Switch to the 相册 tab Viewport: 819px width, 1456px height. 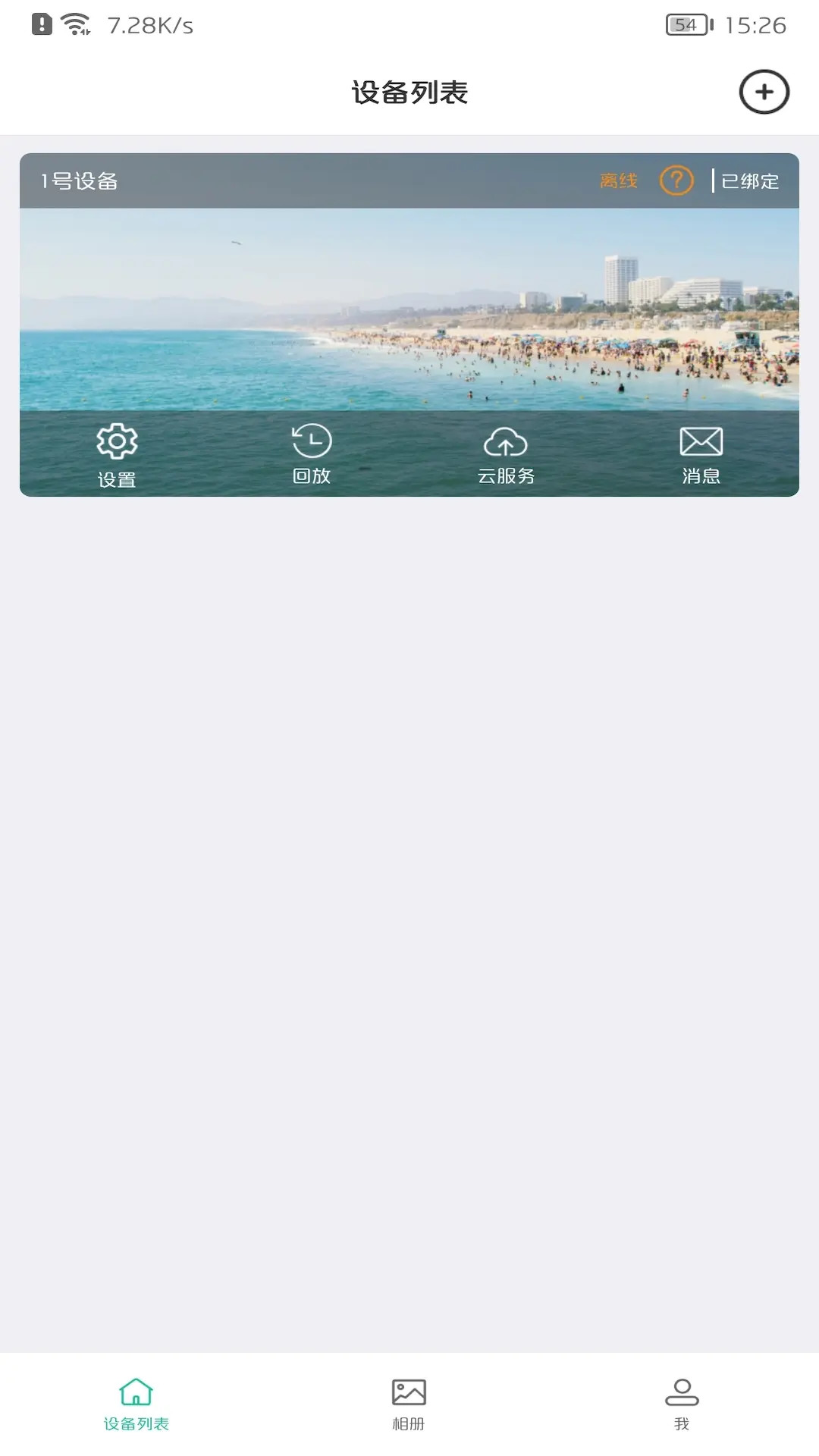pyautogui.click(x=409, y=1404)
